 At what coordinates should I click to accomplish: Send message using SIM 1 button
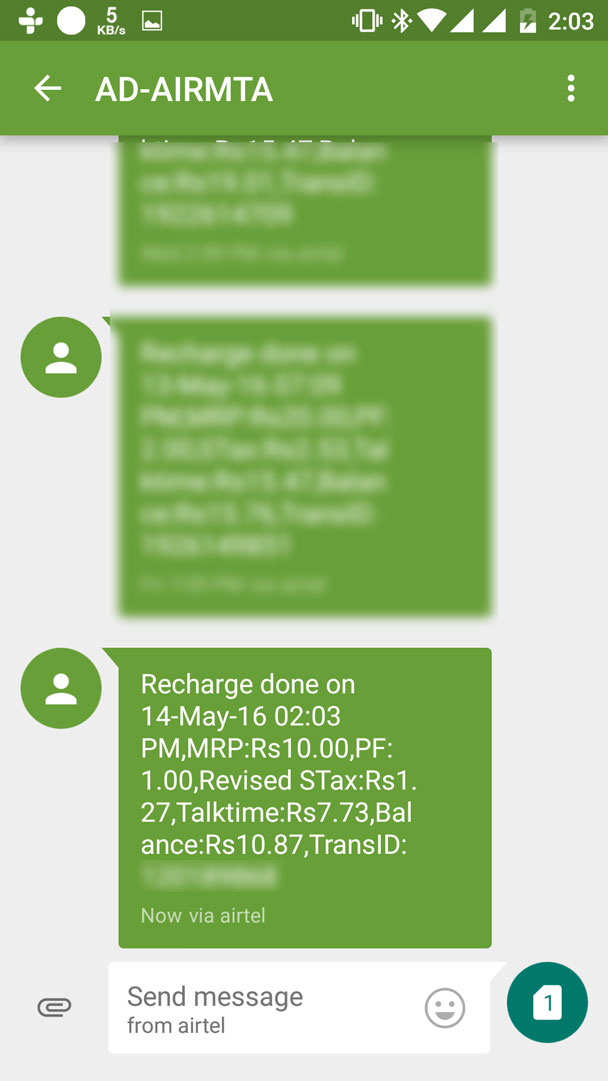pos(547,1002)
